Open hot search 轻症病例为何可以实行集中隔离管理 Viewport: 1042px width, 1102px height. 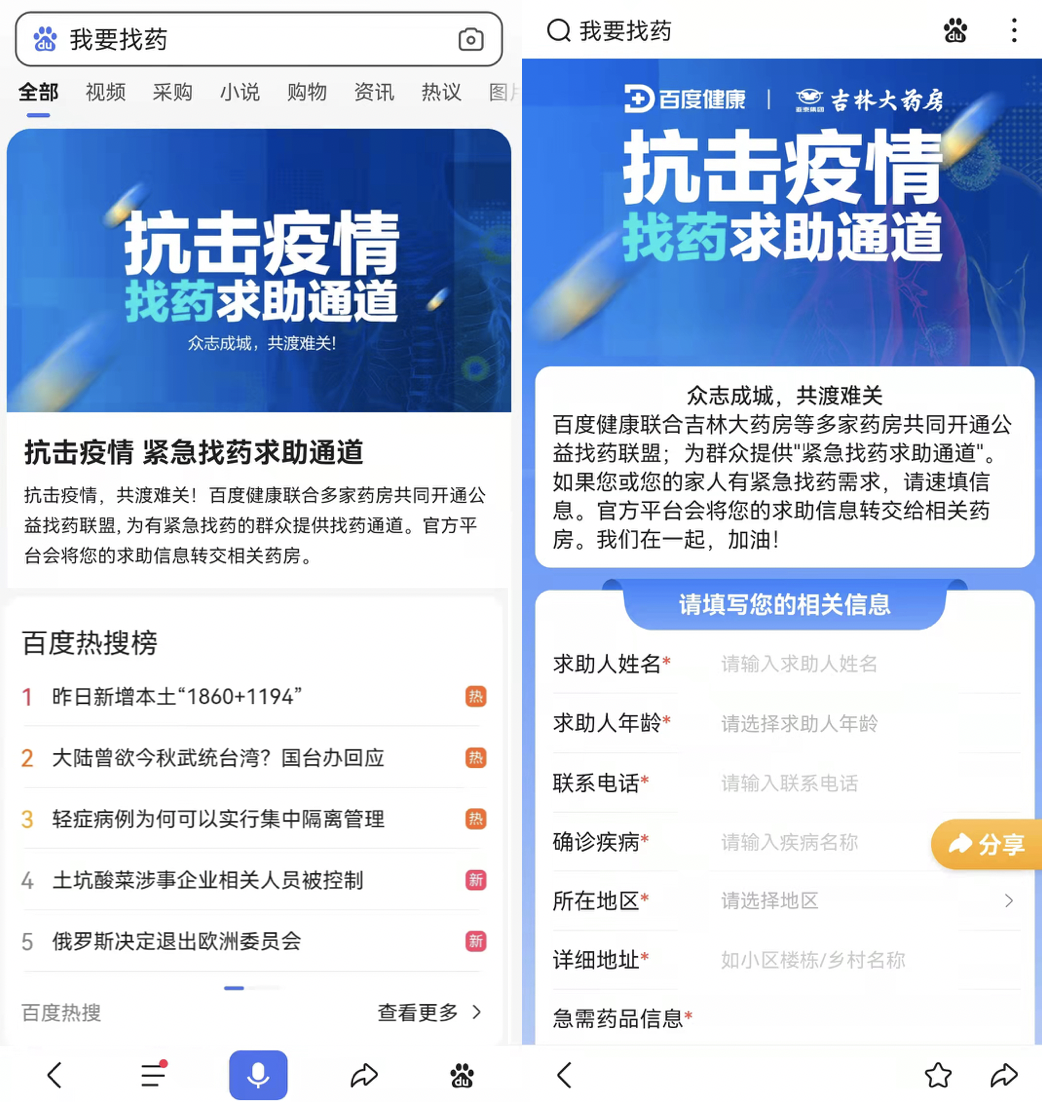[x=218, y=819]
